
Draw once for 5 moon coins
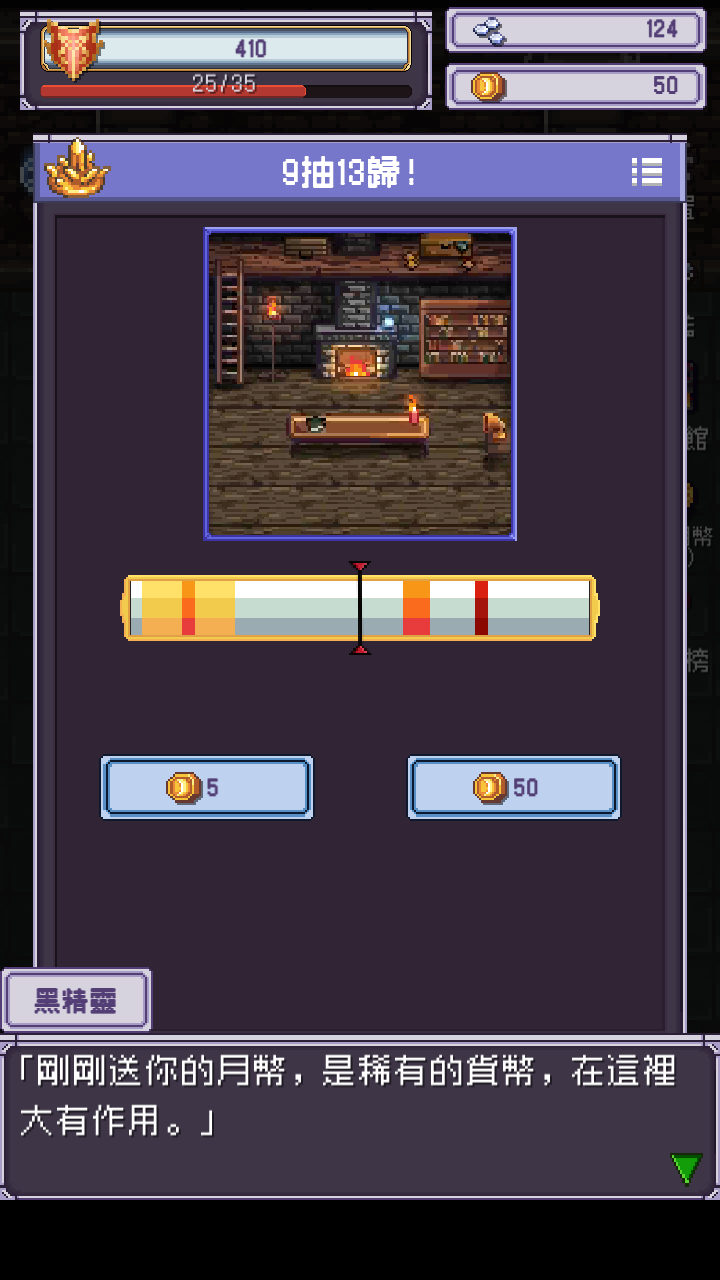(x=207, y=788)
